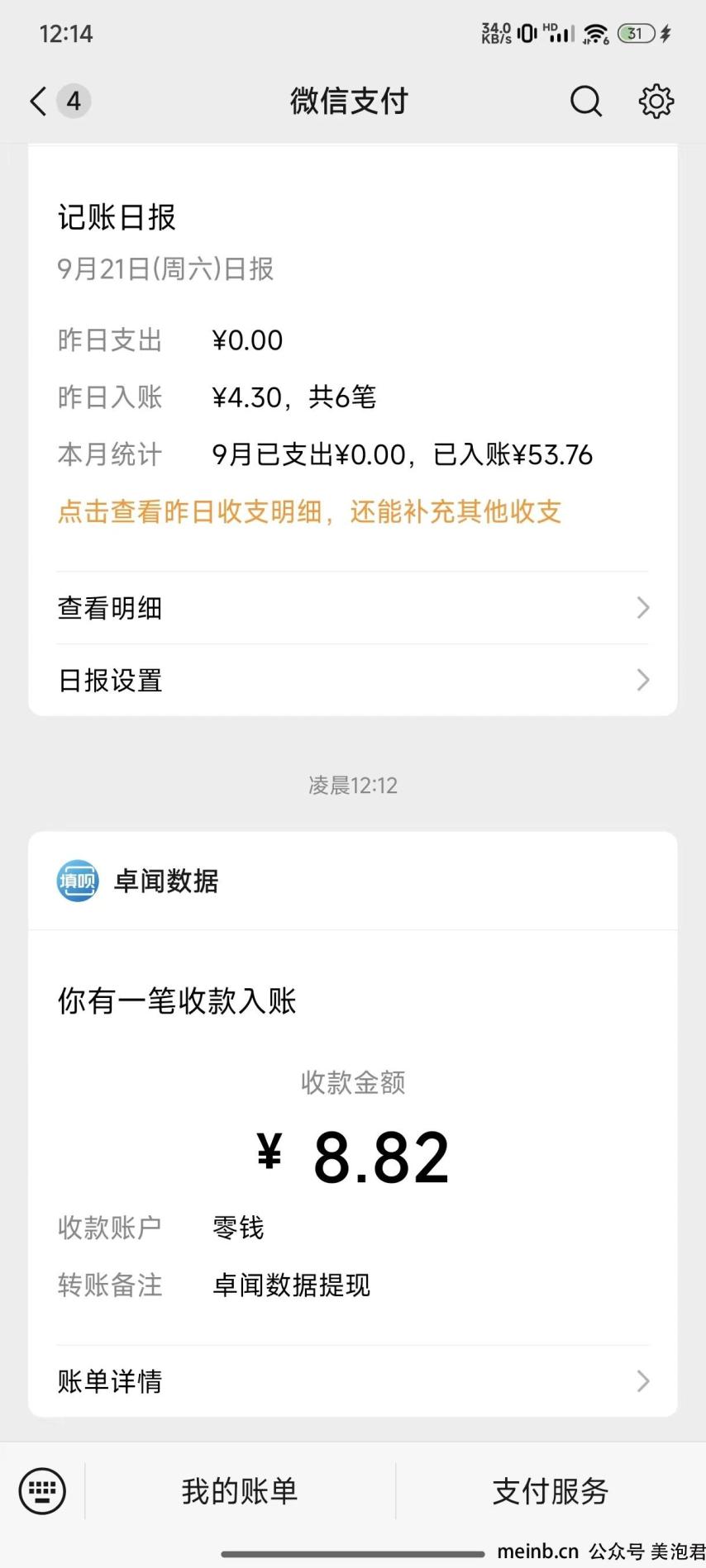Open 查看明细 row
Viewport: 706px width, 1568px height.
click(x=353, y=608)
